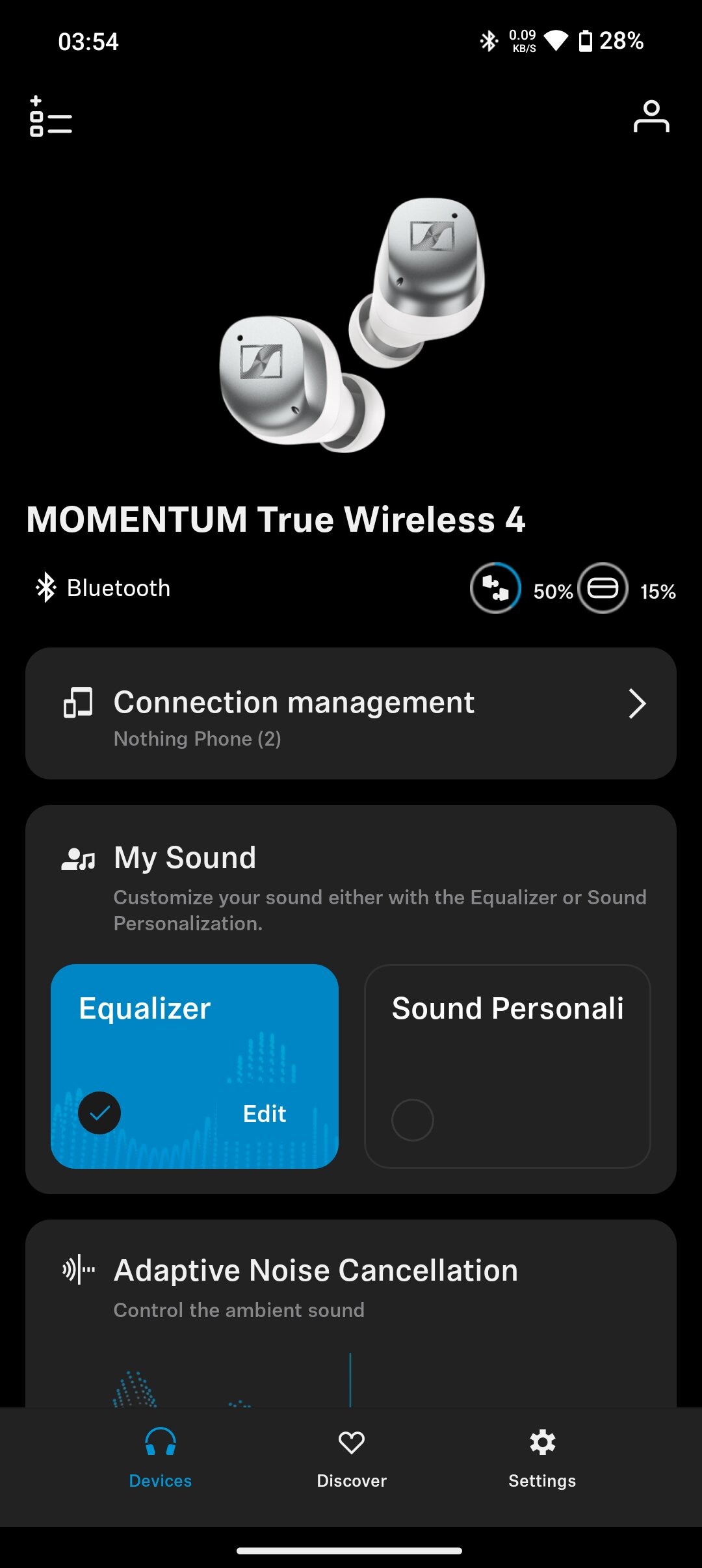Screen dimensions: 702x1568
Task: Tap Edit on the Equalizer card
Action: point(264,1114)
